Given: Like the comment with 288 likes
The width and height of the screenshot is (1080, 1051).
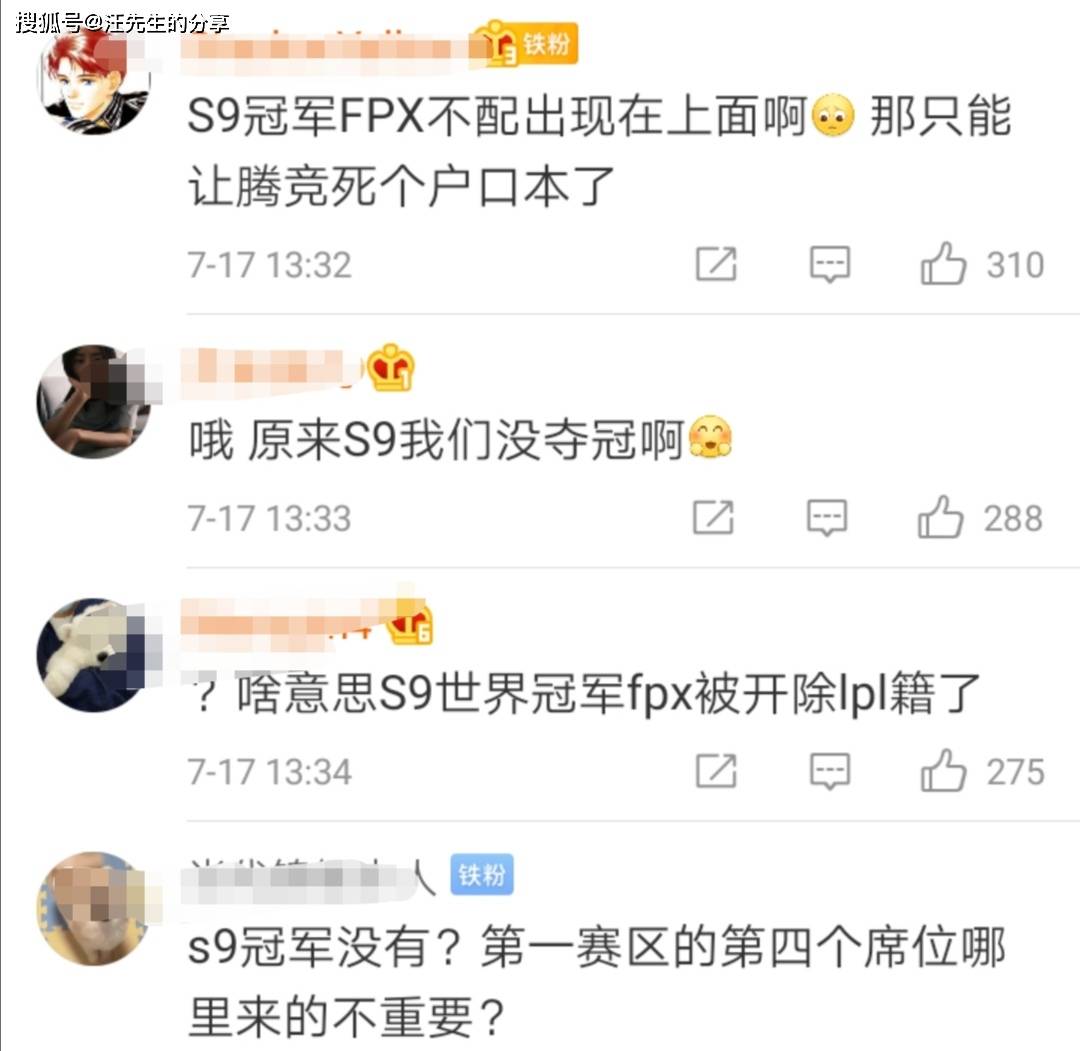Looking at the screenshot, I should [x=941, y=518].
